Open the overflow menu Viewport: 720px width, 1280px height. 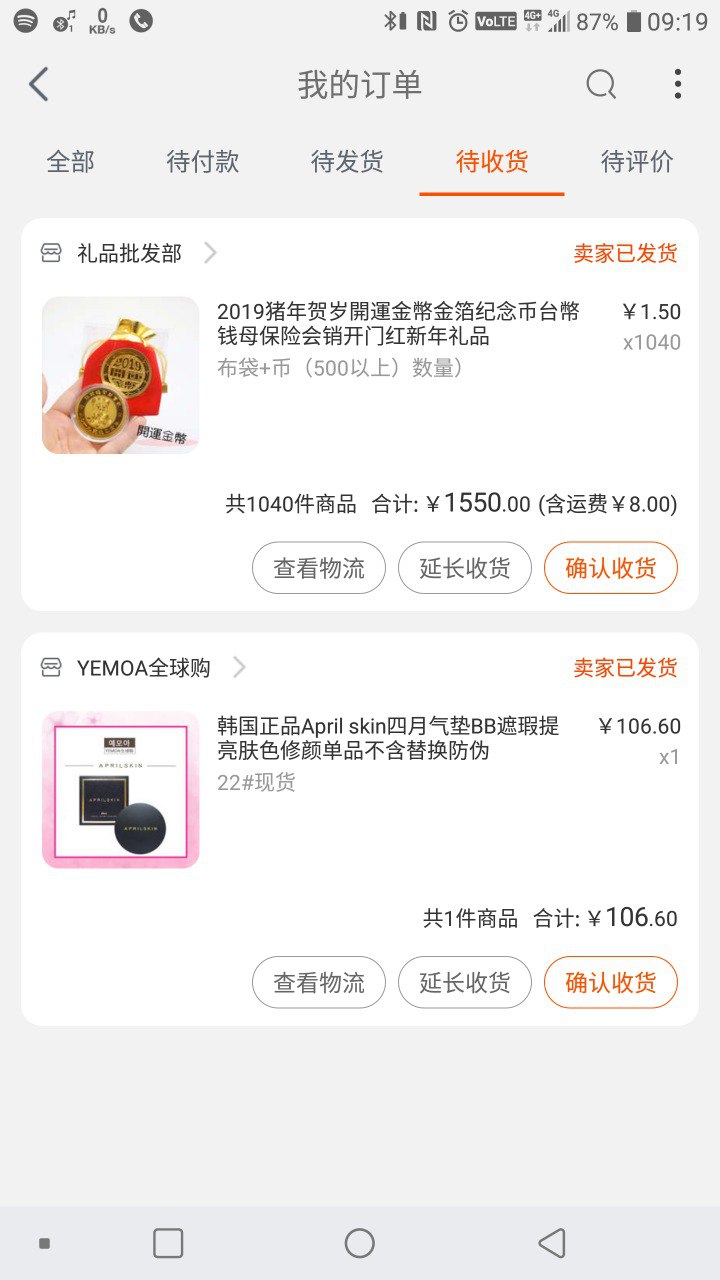(x=678, y=85)
